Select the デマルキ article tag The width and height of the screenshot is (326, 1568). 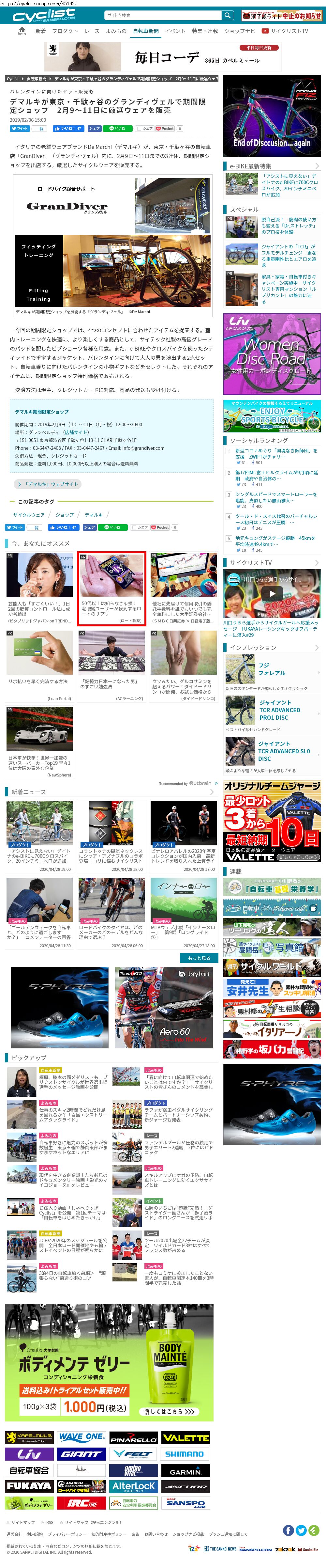click(94, 514)
